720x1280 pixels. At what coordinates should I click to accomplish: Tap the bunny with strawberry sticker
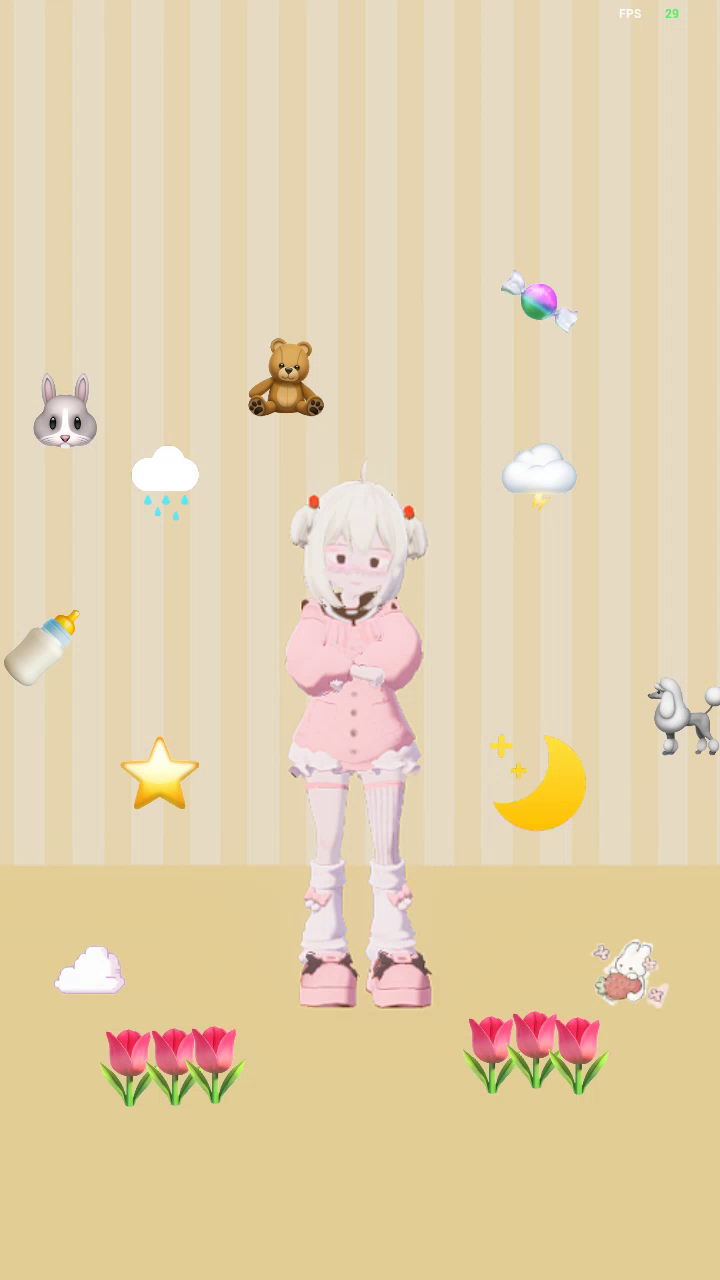click(630, 973)
